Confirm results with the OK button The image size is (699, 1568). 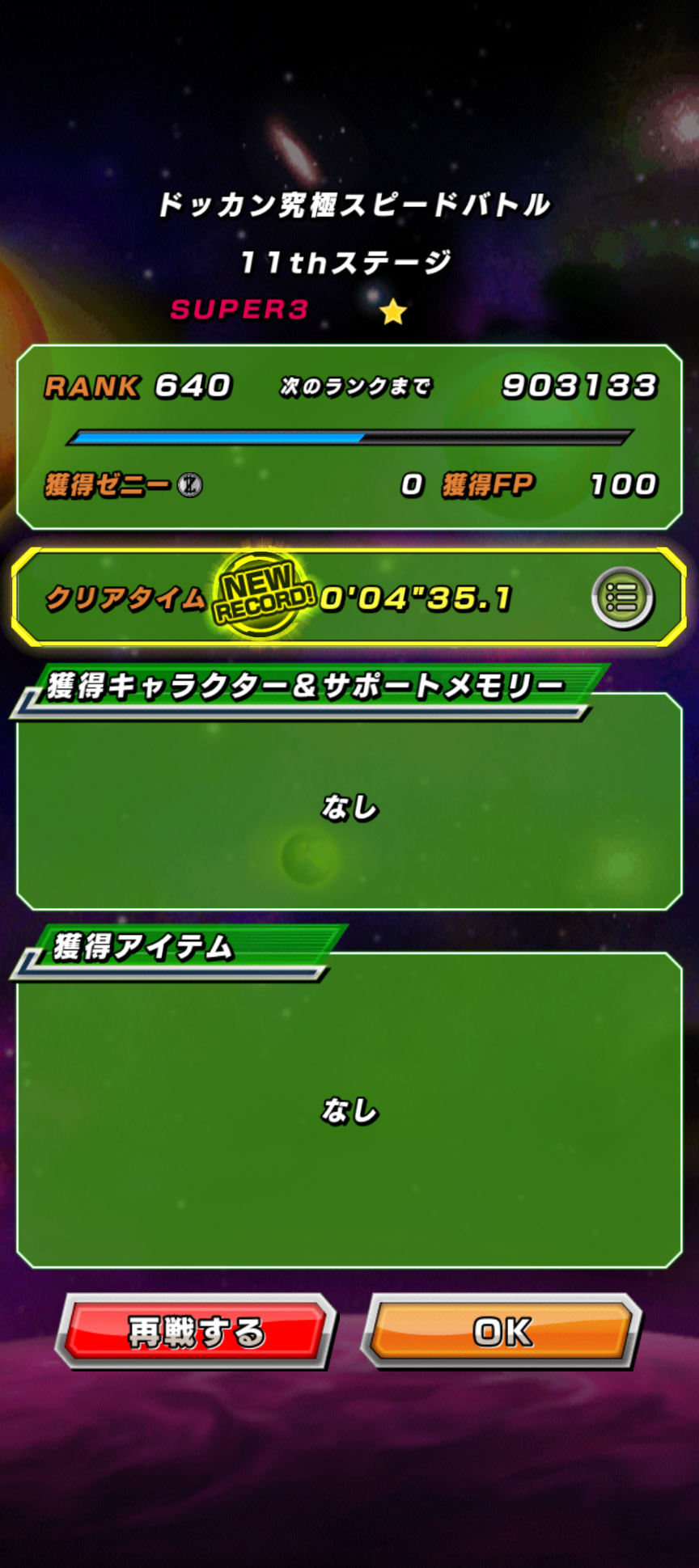tap(502, 1331)
